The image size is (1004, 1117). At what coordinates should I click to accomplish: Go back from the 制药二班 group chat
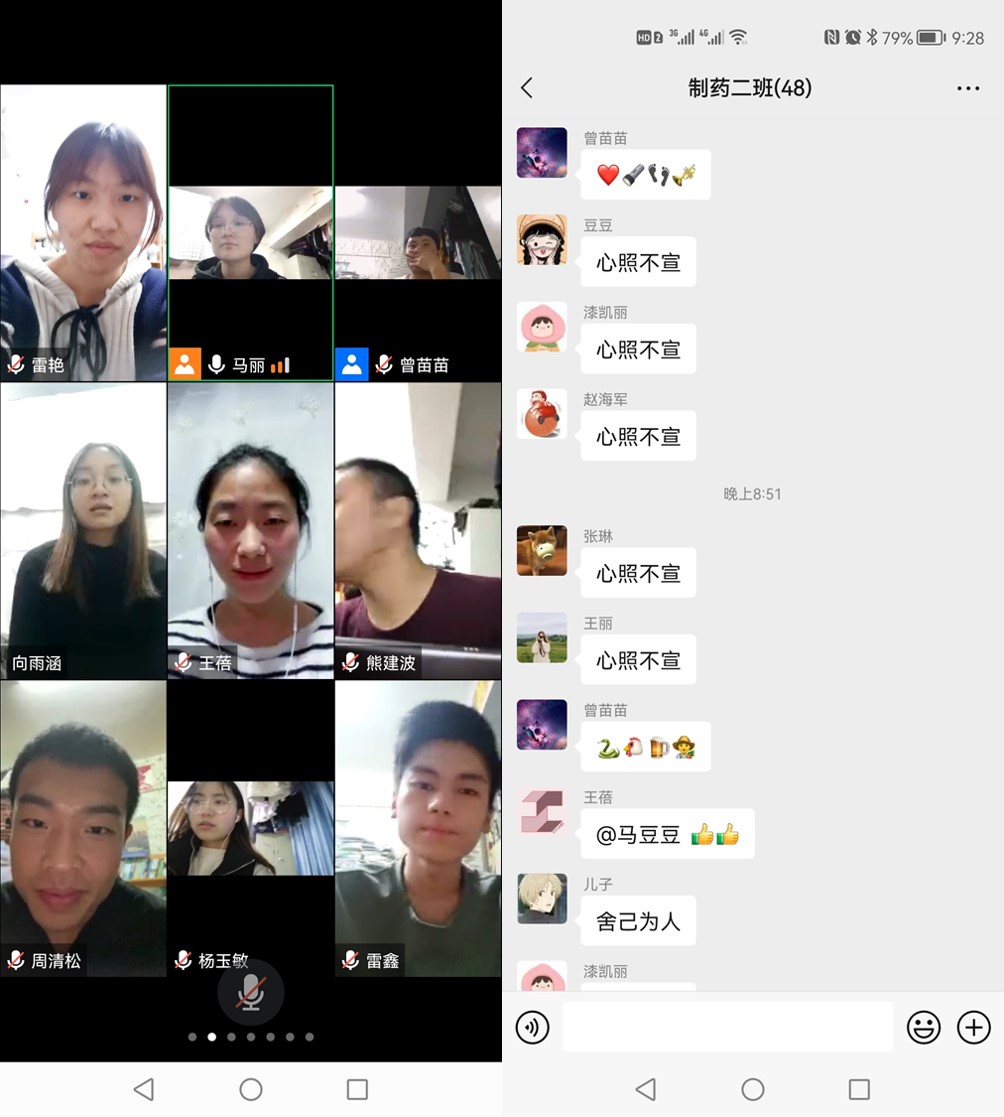pos(527,88)
